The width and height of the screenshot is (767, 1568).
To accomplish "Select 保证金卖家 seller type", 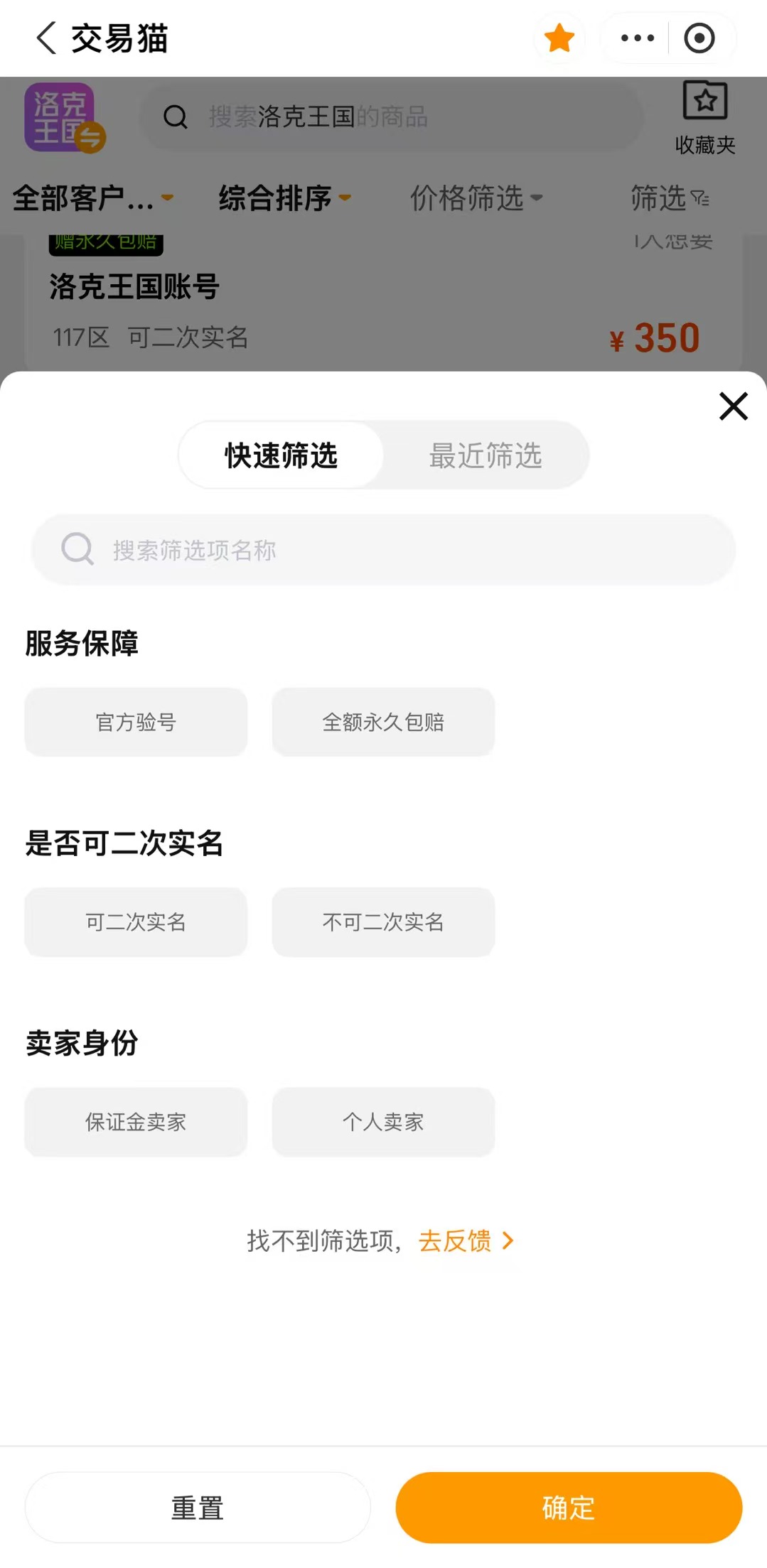I will (x=136, y=1122).
